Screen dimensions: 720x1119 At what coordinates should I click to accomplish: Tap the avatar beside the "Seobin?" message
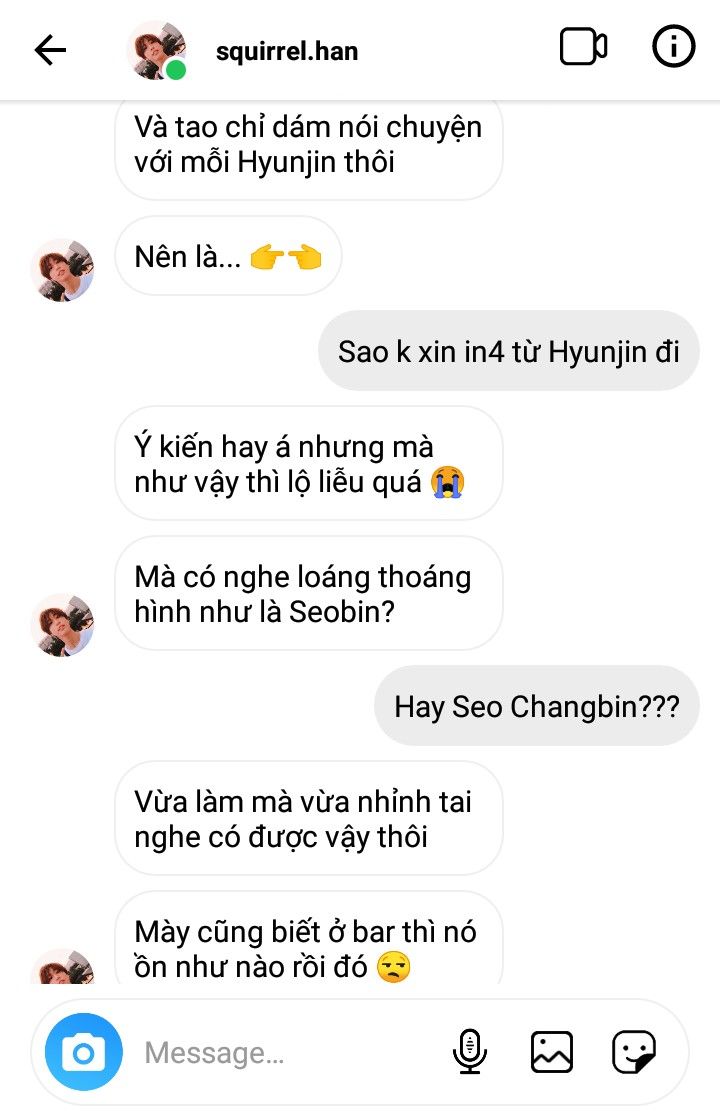(x=62, y=625)
